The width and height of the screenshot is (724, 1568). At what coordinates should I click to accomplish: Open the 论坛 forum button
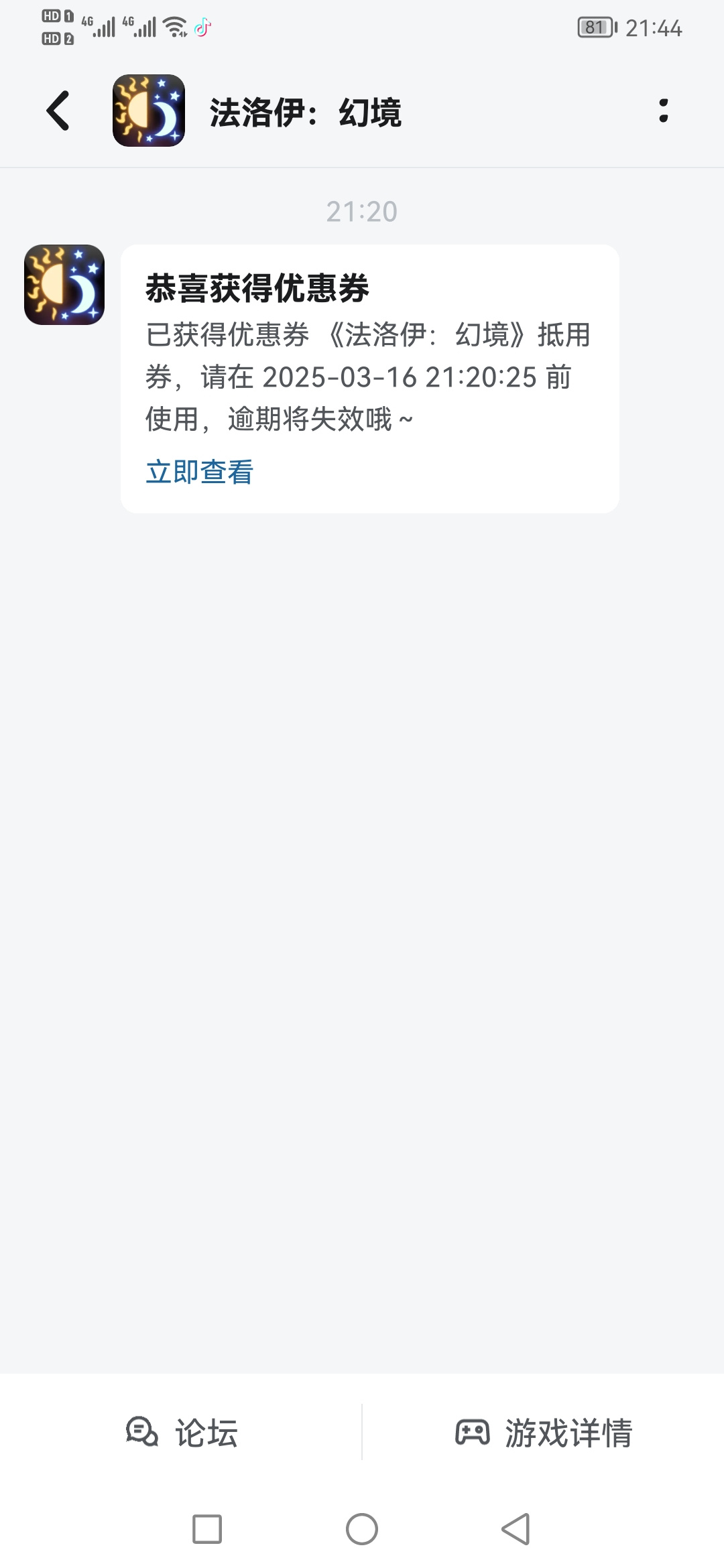pos(181,1433)
